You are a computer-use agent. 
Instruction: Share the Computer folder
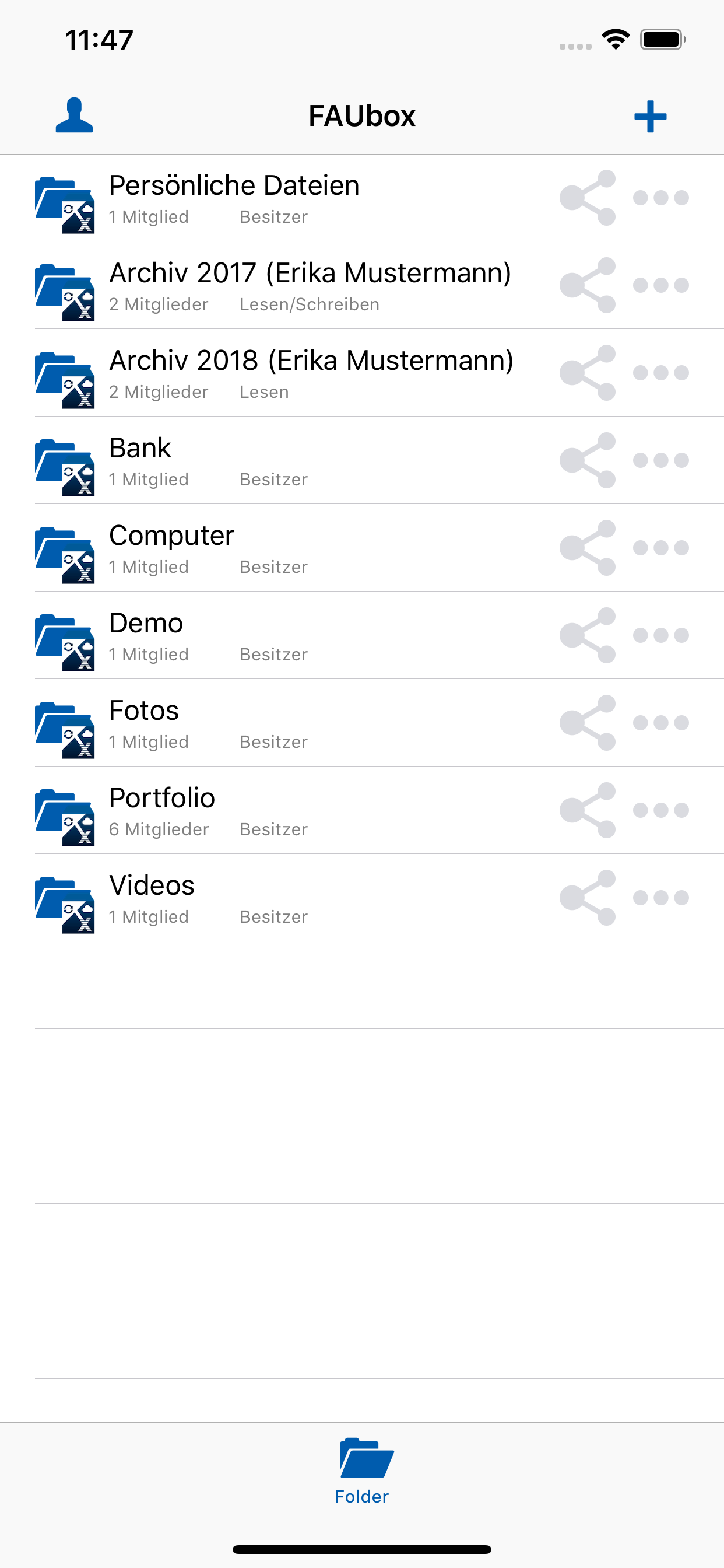[x=588, y=547]
